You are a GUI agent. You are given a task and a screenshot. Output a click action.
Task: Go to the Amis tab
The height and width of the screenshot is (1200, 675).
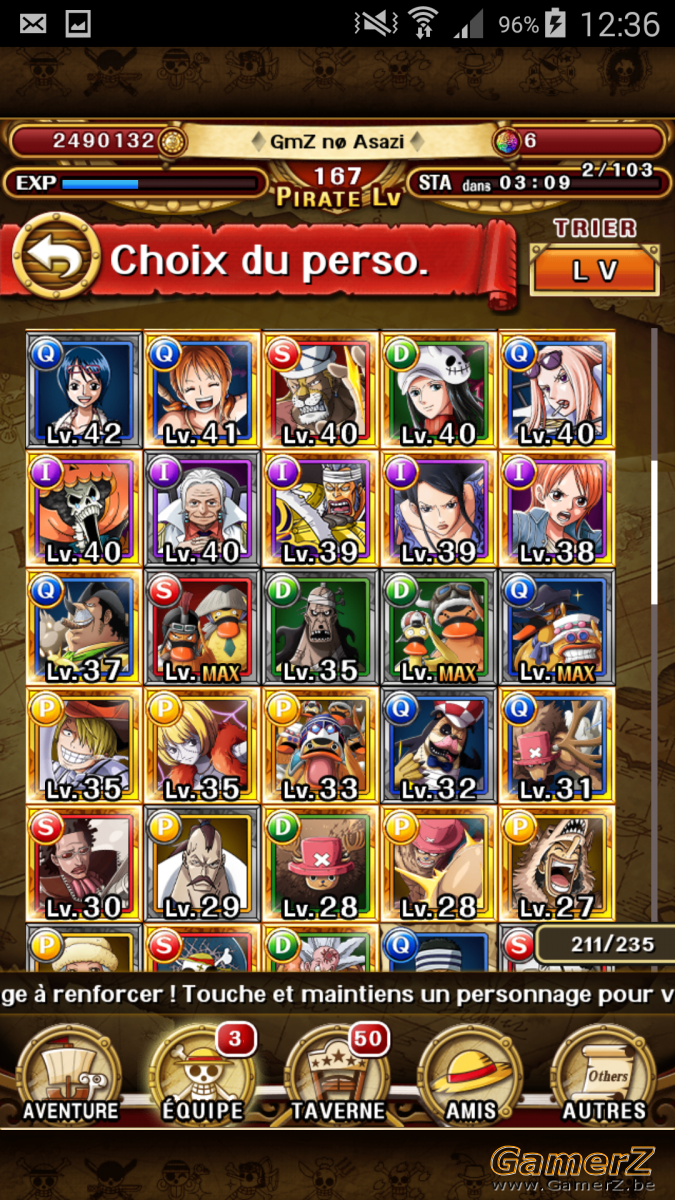tap(470, 1075)
